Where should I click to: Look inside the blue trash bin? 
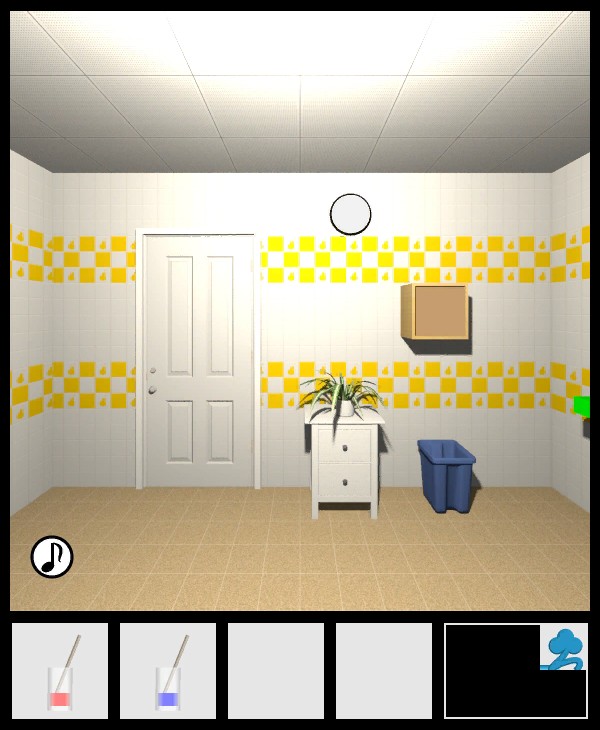coord(446,474)
